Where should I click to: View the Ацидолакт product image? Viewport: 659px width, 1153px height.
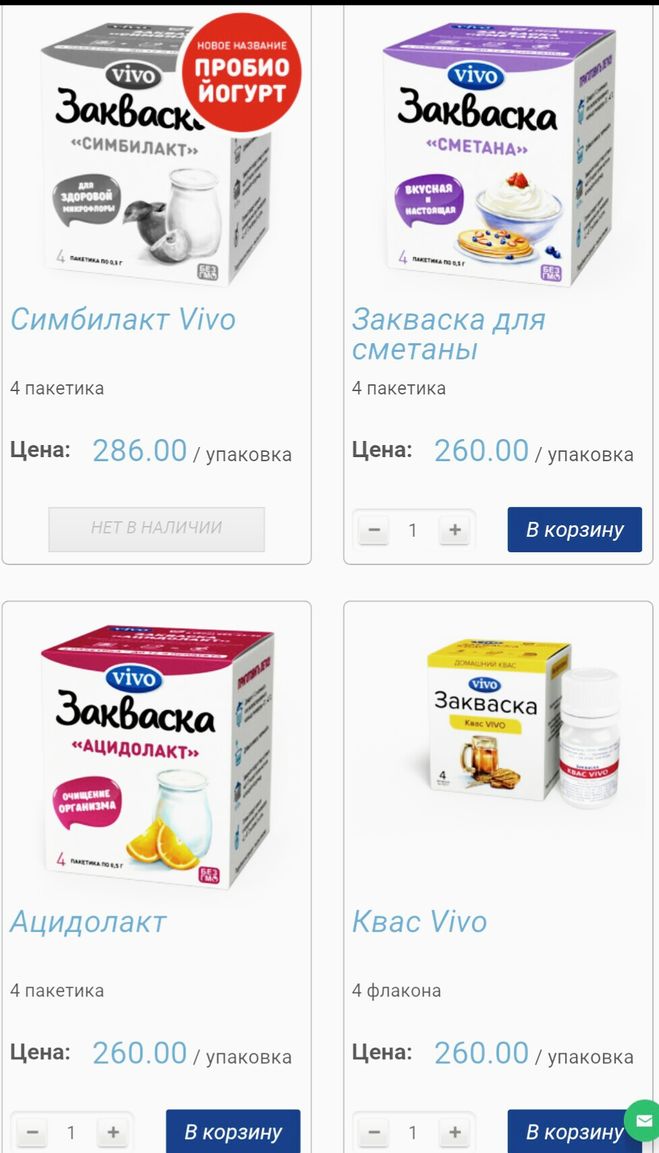coord(155,755)
